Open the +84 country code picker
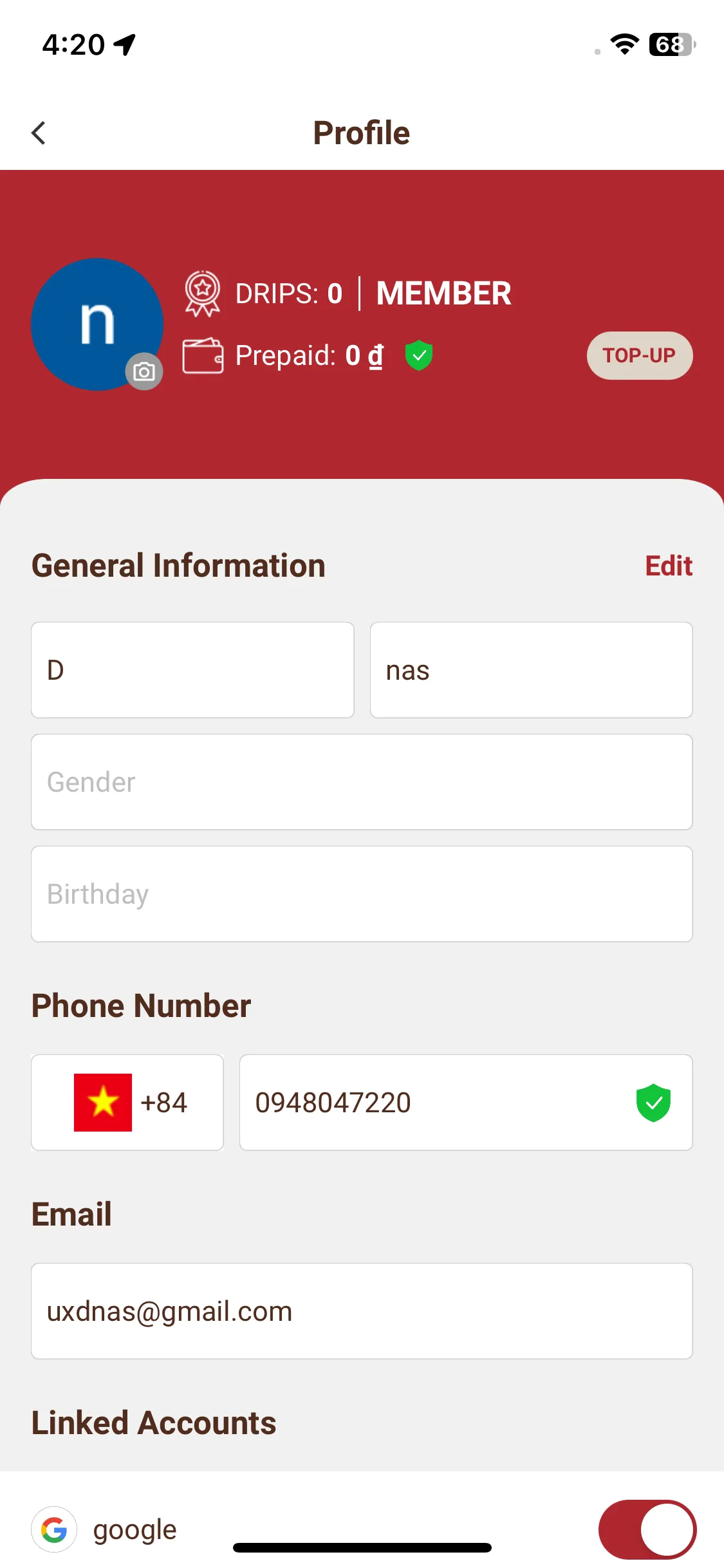This screenshot has width=724, height=1568. click(x=127, y=1103)
